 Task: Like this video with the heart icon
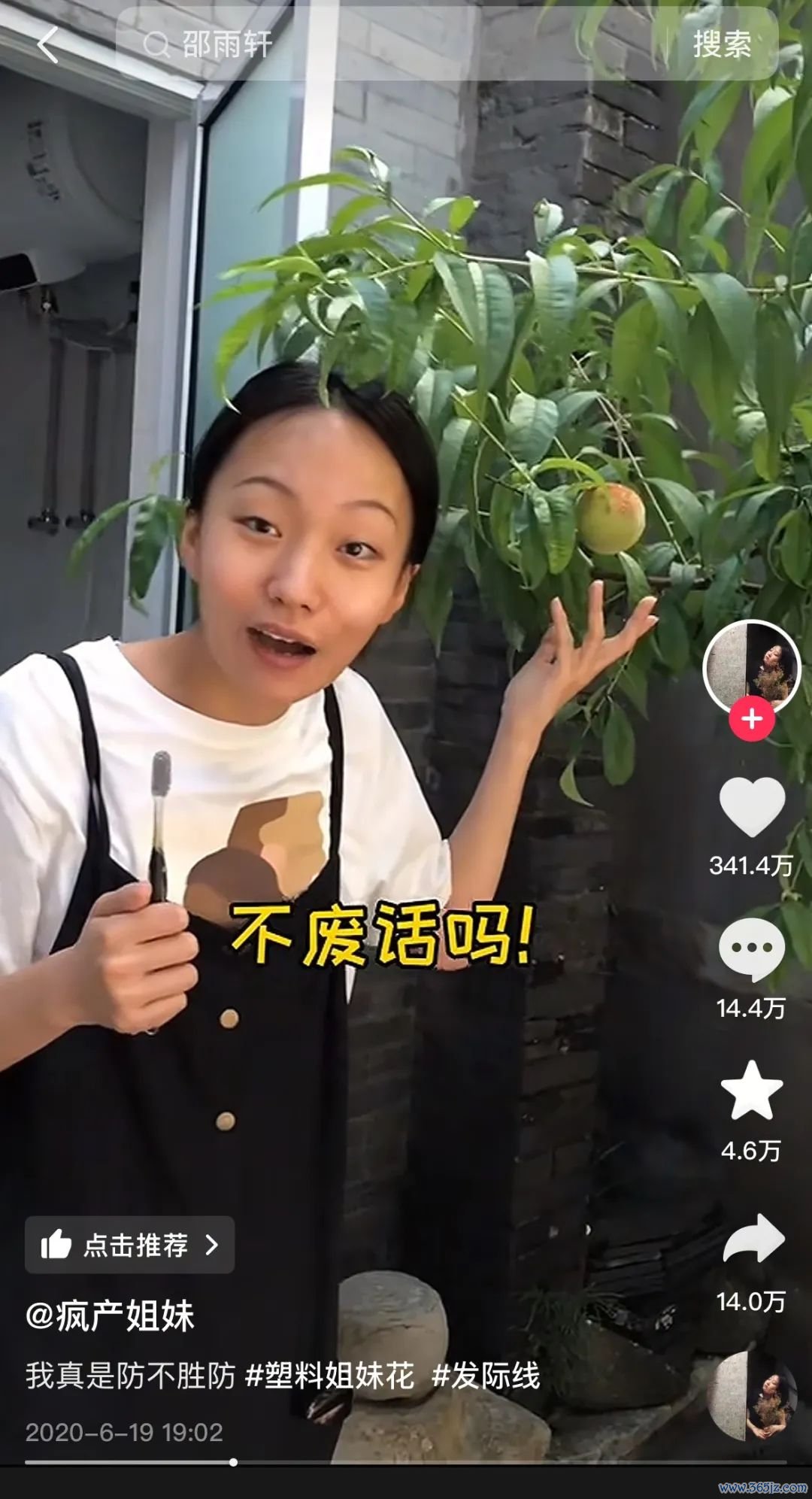[751, 806]
